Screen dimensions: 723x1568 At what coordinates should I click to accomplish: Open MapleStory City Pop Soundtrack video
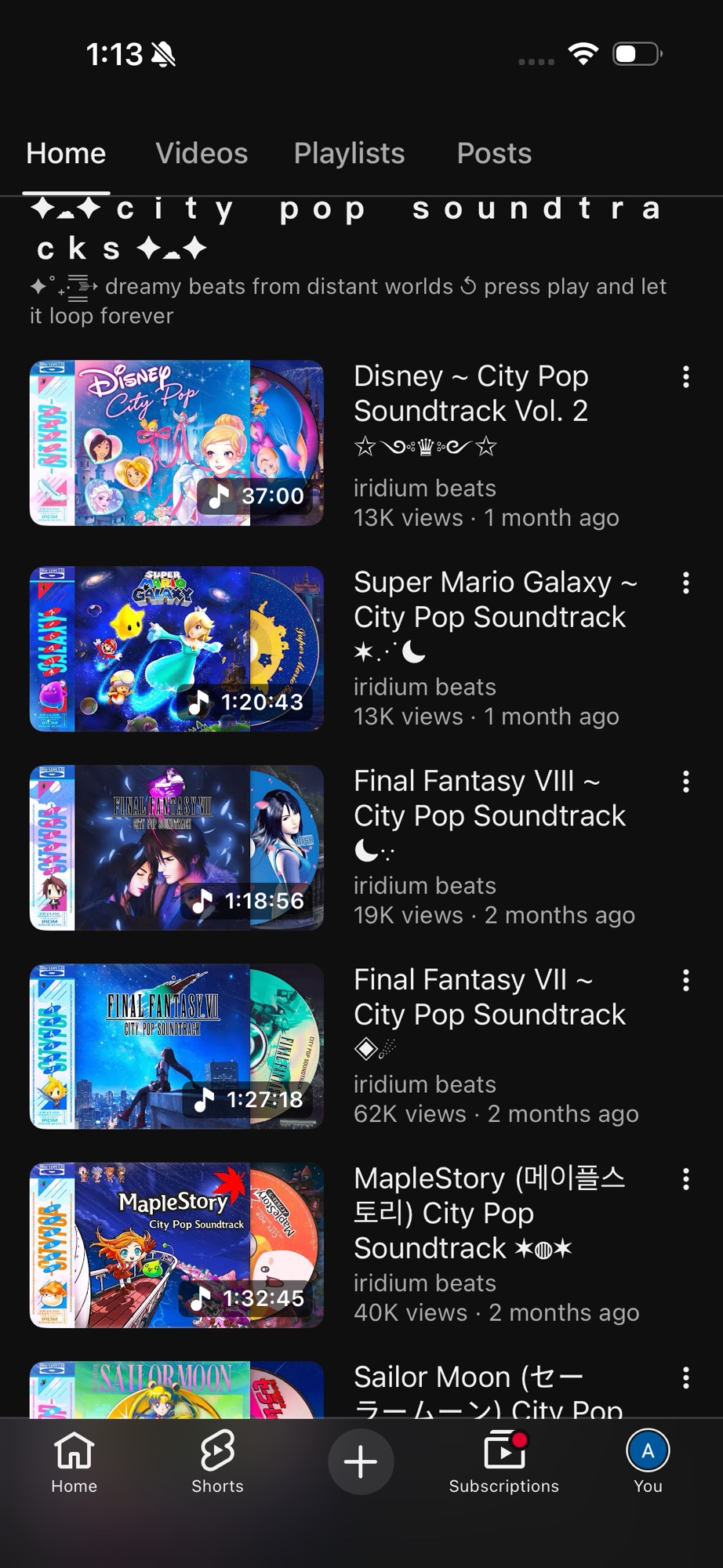(176, 1245)
